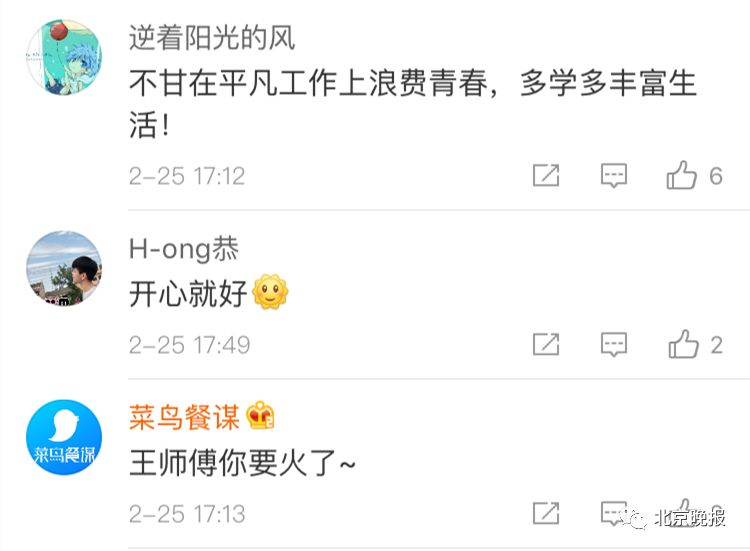This screenshot has width=750, height=551.
Task: Repost the comment from 逆着阳光的风
Action: pyautogui.click(x=545, y=176)
